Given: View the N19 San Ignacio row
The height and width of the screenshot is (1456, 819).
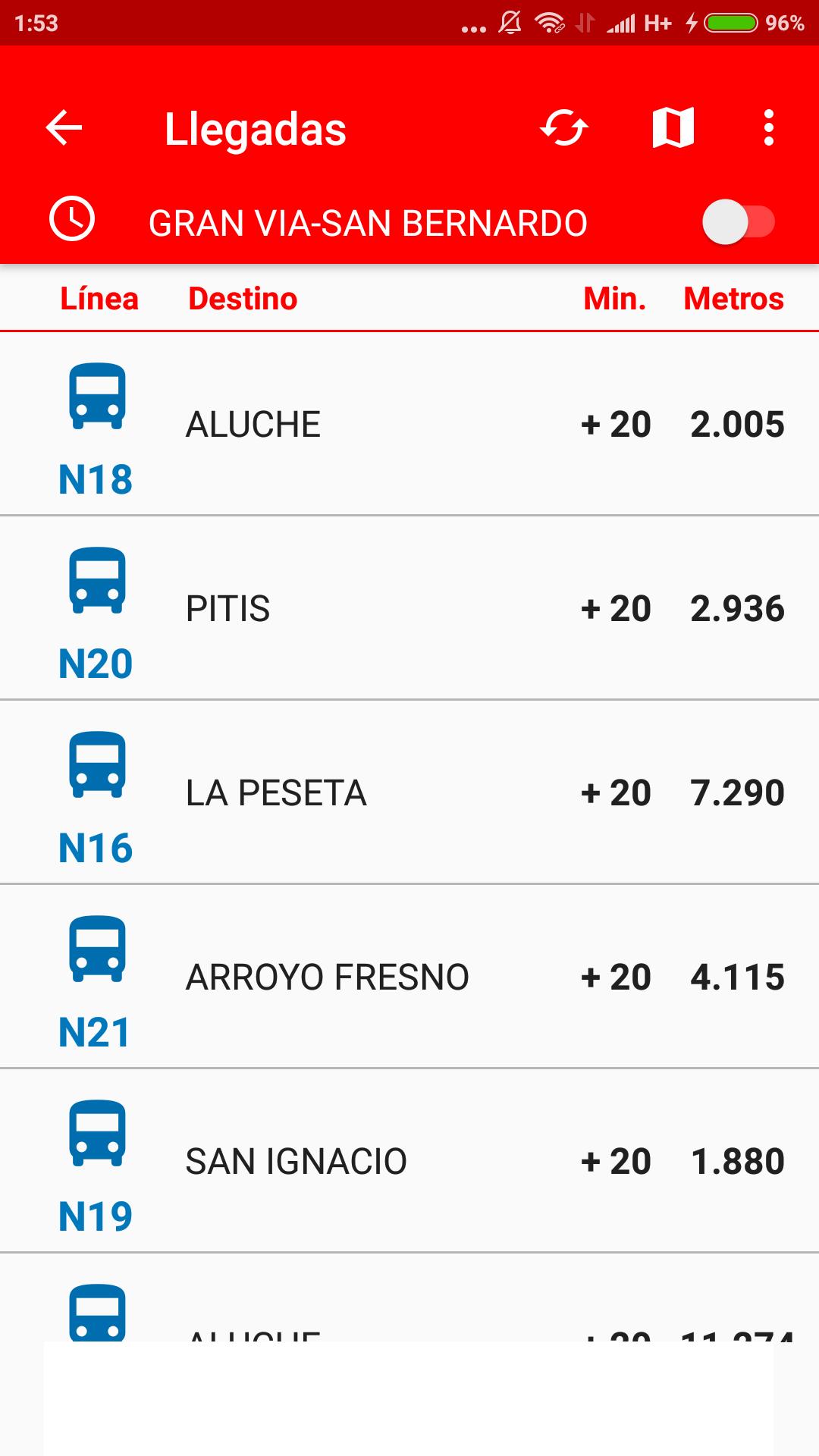Looking at the screenshot, I should pos(409,1161).
